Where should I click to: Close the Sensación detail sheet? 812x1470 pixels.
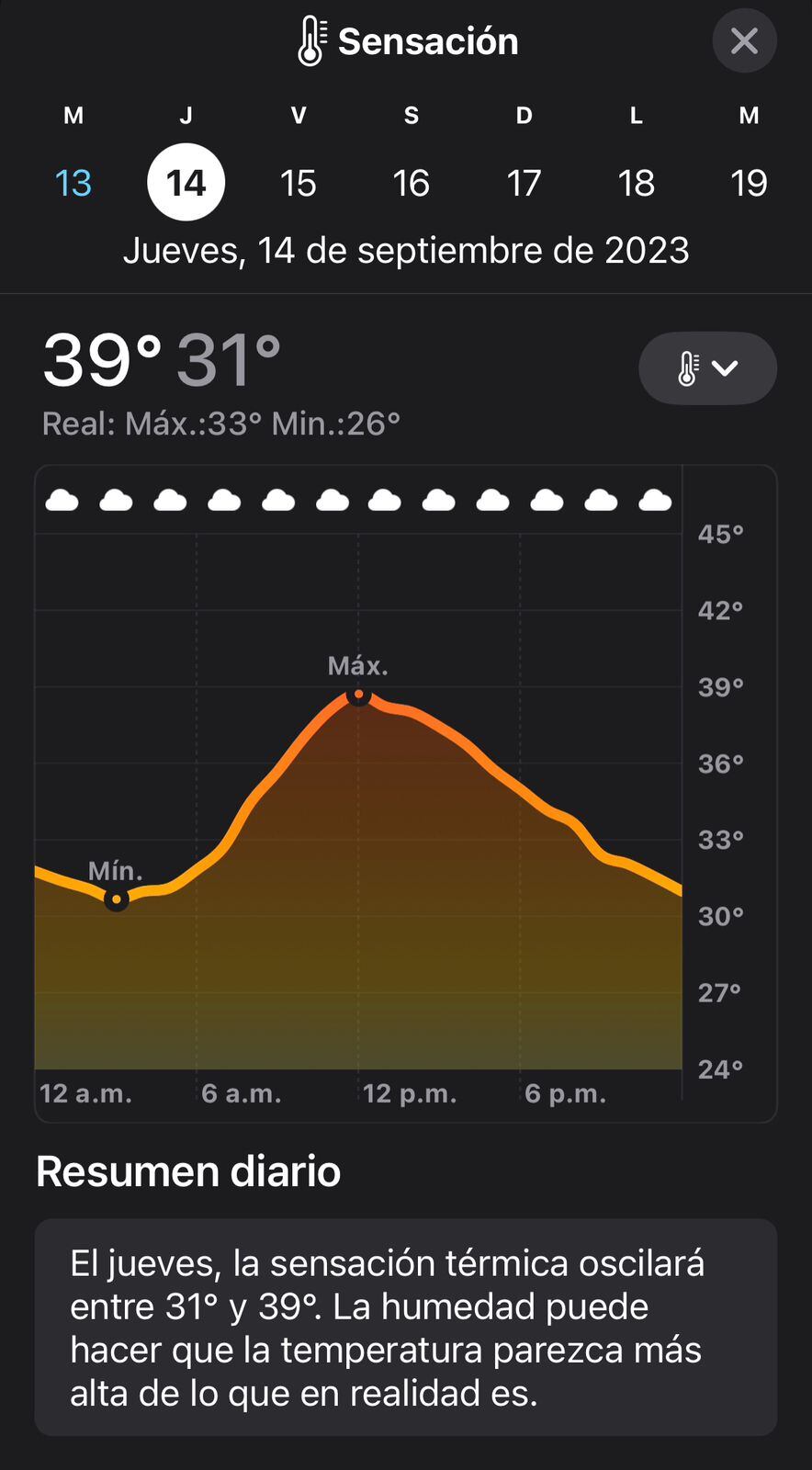click(744, 41)
